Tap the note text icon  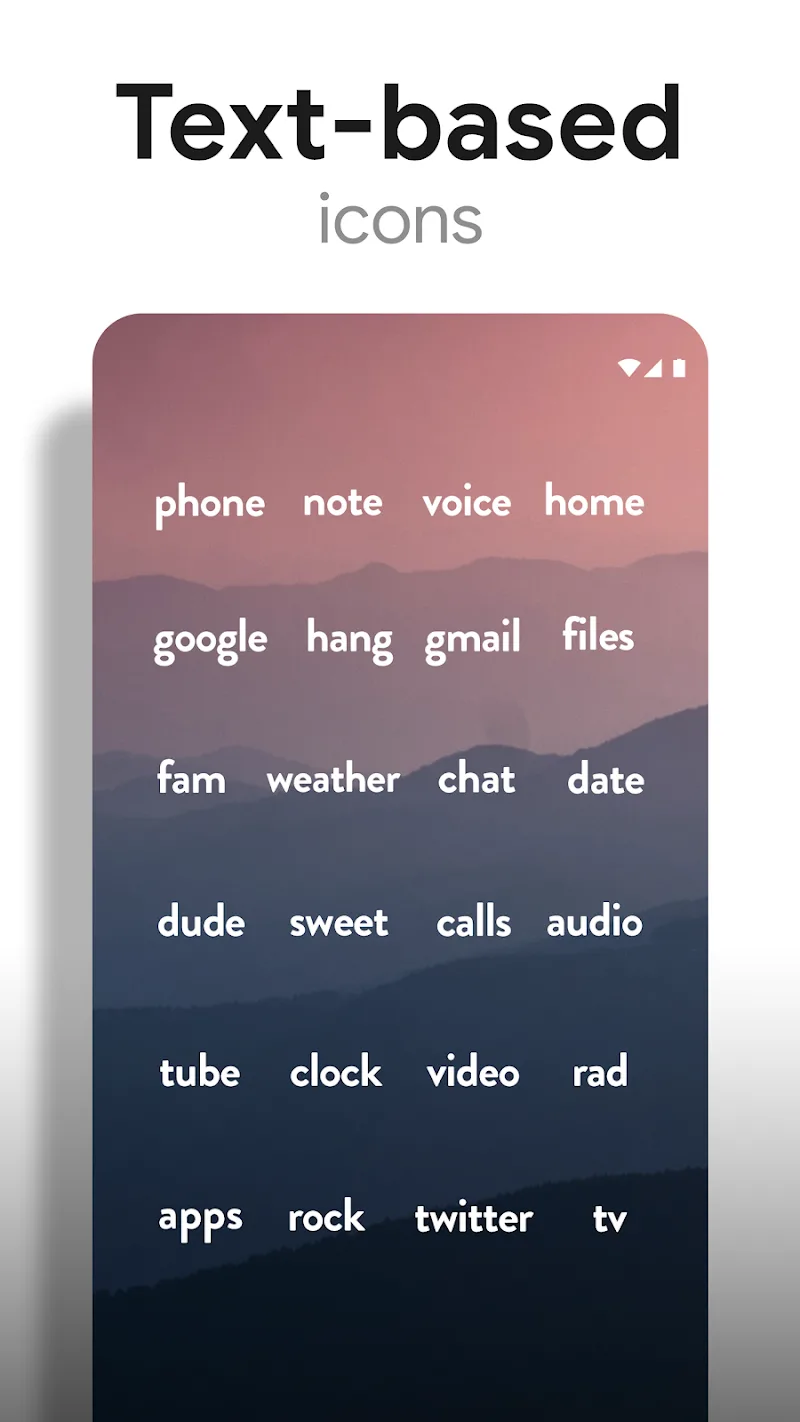[x=341, y=503]
